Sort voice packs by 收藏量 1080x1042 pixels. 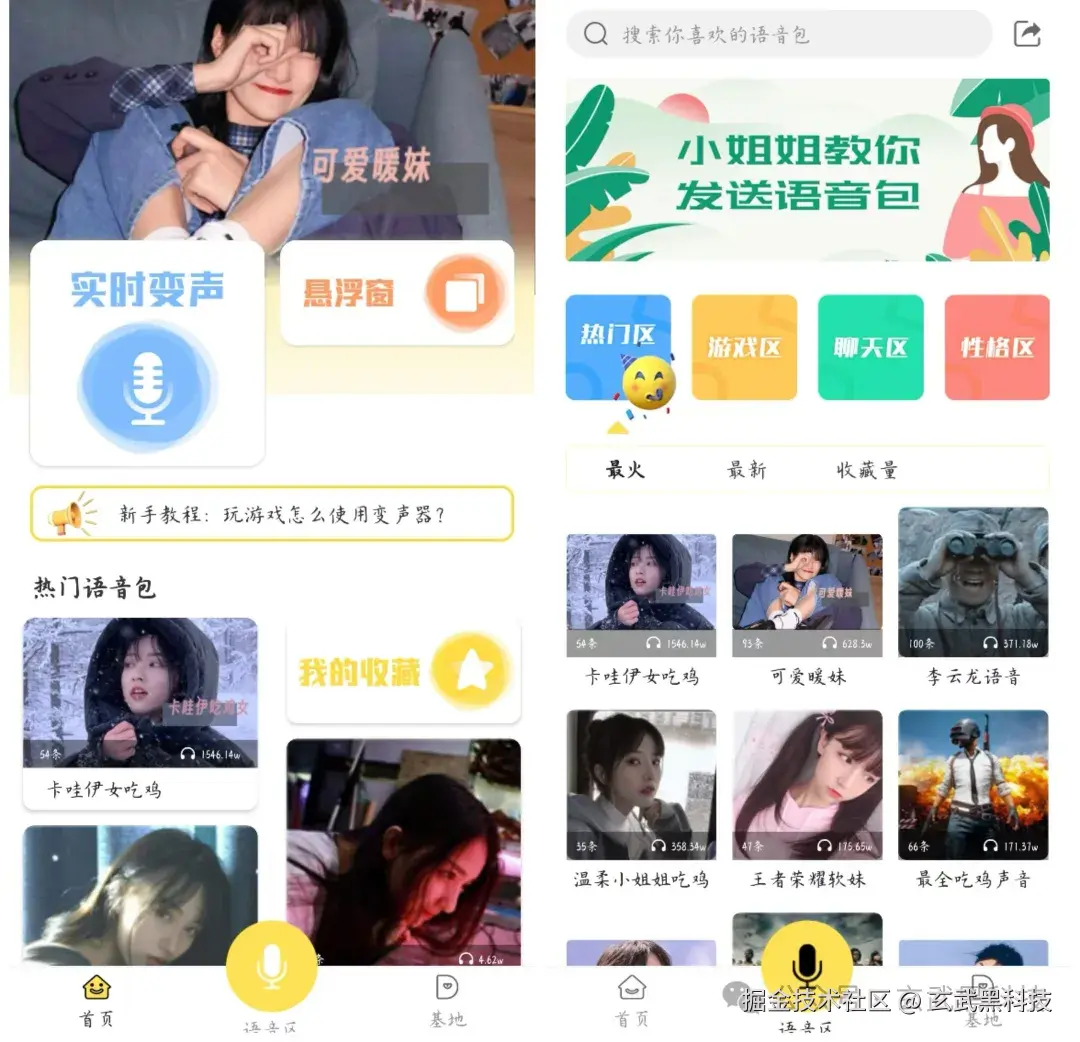[867, 470]
